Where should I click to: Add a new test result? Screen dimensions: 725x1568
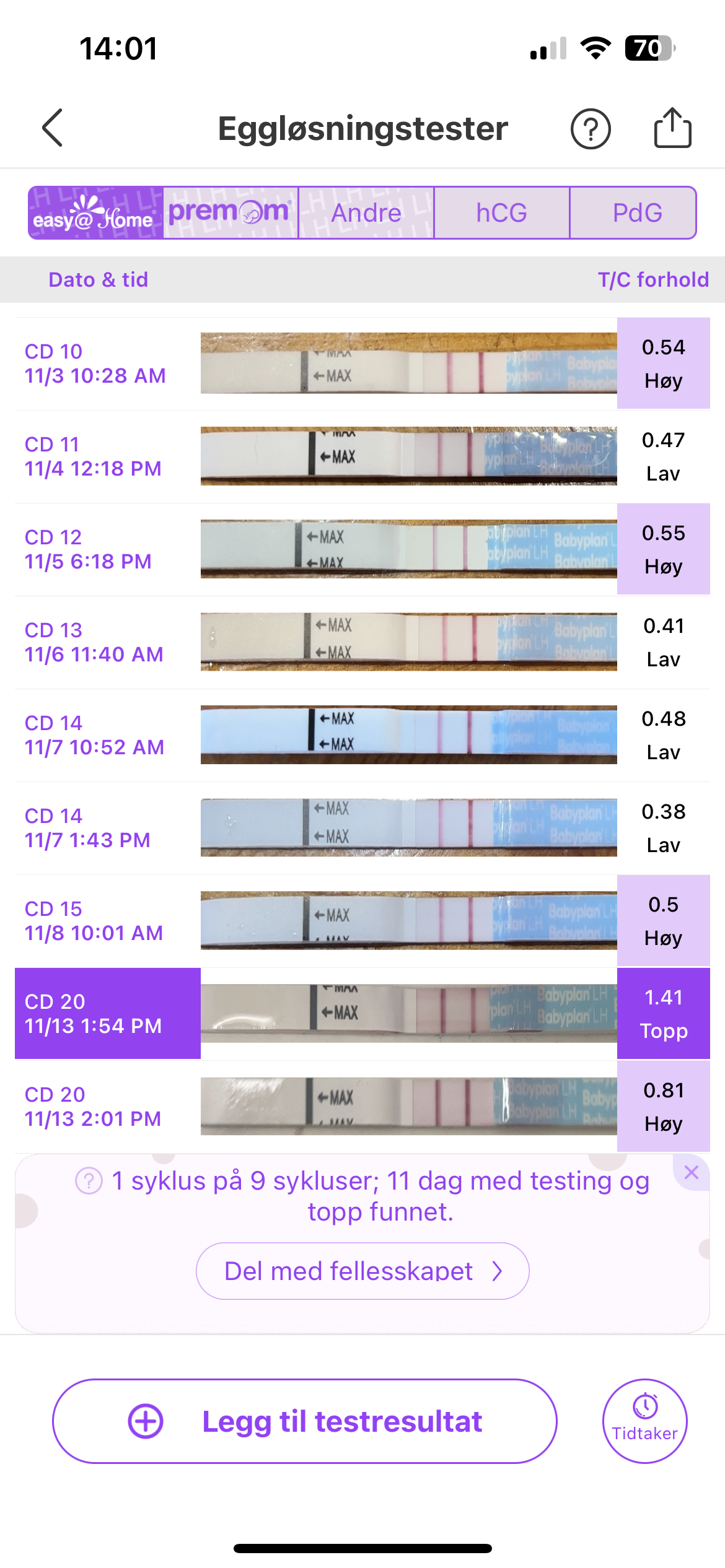[x=304, y=1421]
